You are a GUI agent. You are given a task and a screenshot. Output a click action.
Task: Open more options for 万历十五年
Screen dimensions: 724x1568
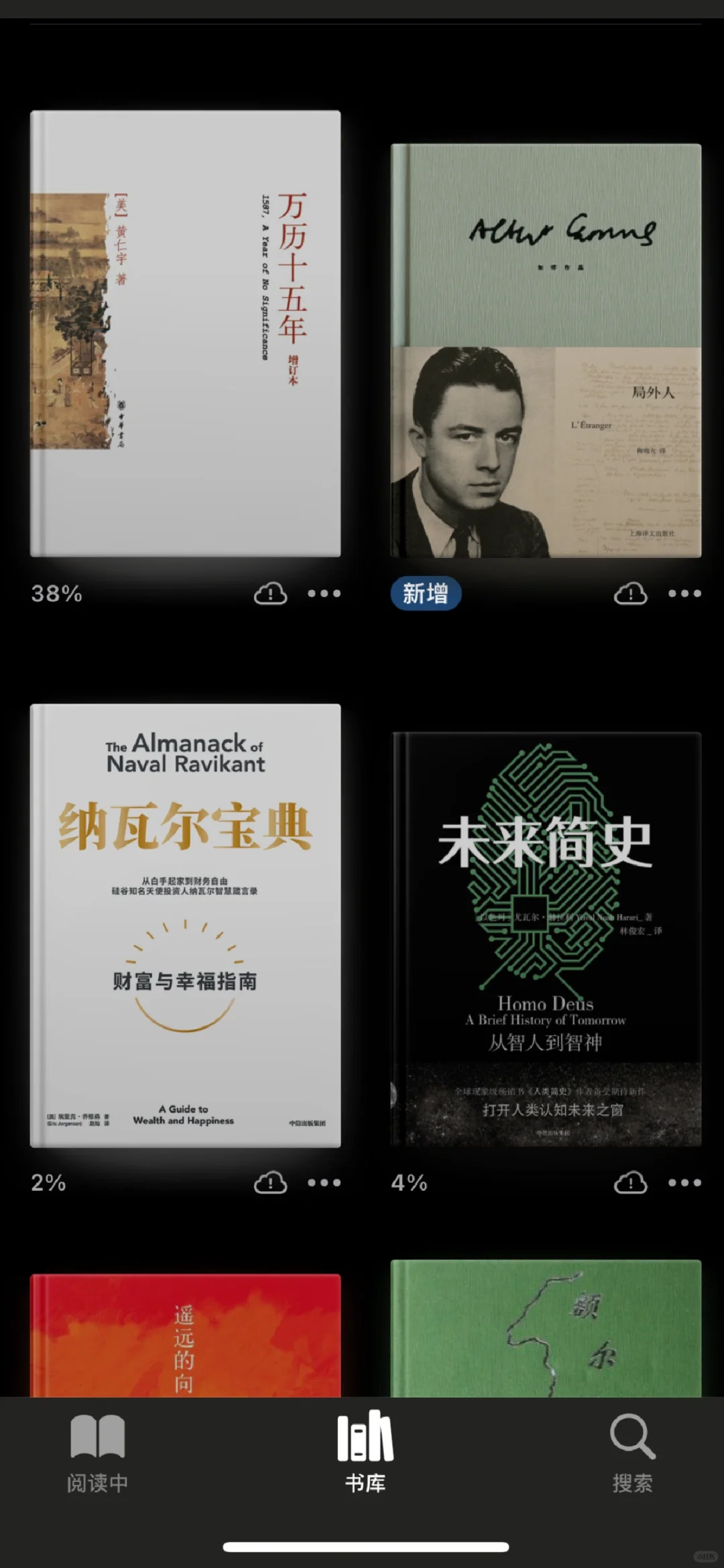pos(324,594)
